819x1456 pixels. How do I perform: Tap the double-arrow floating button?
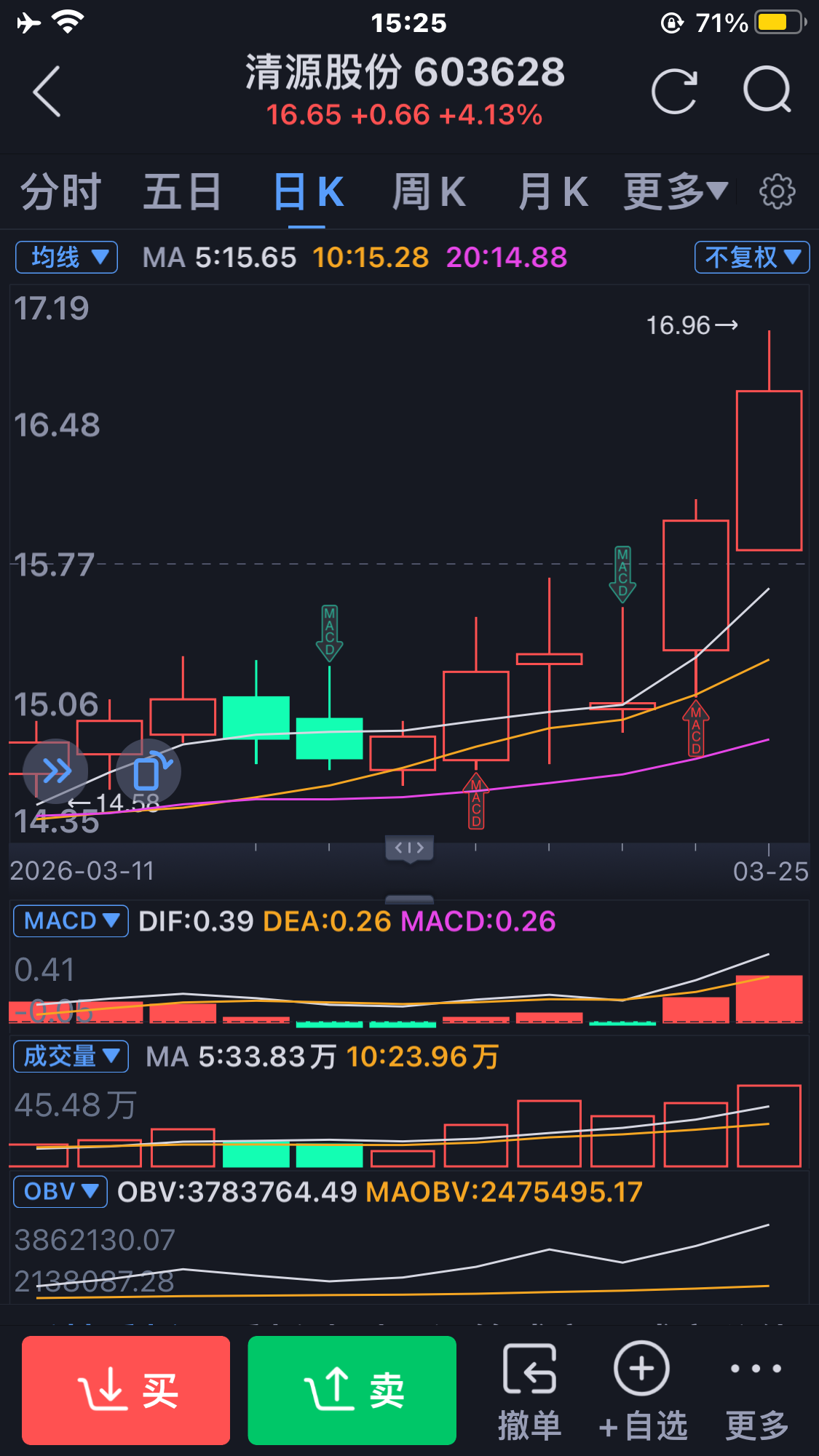point(56,771)
